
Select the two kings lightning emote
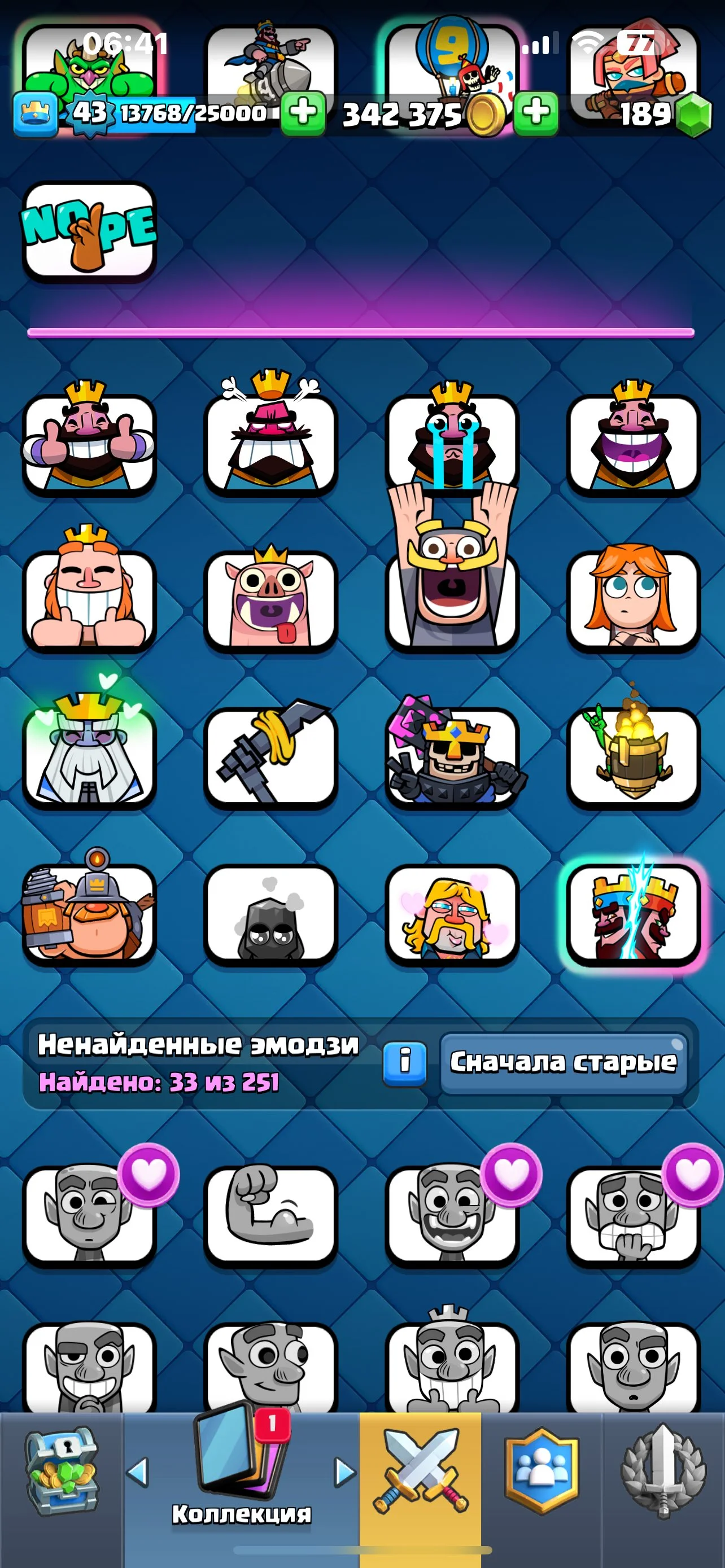633,913
